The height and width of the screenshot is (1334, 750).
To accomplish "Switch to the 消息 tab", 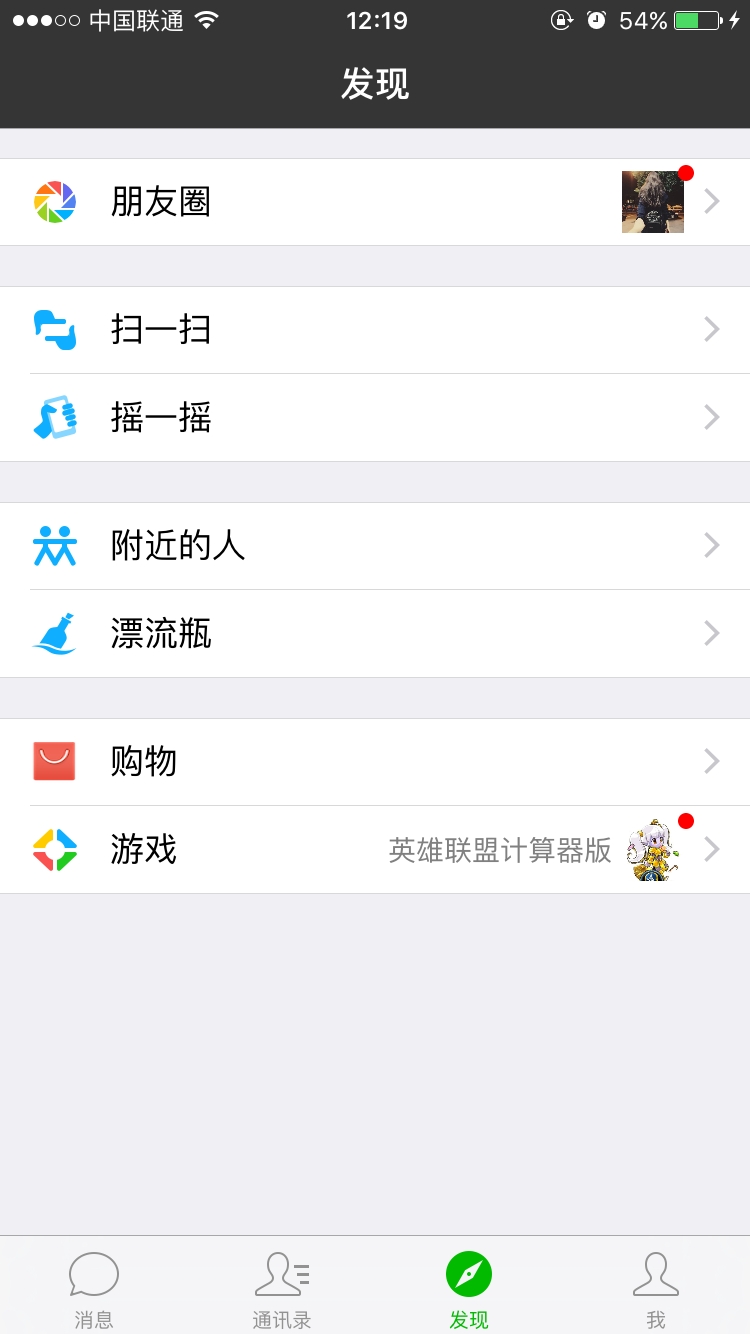I will point(94,1288).
